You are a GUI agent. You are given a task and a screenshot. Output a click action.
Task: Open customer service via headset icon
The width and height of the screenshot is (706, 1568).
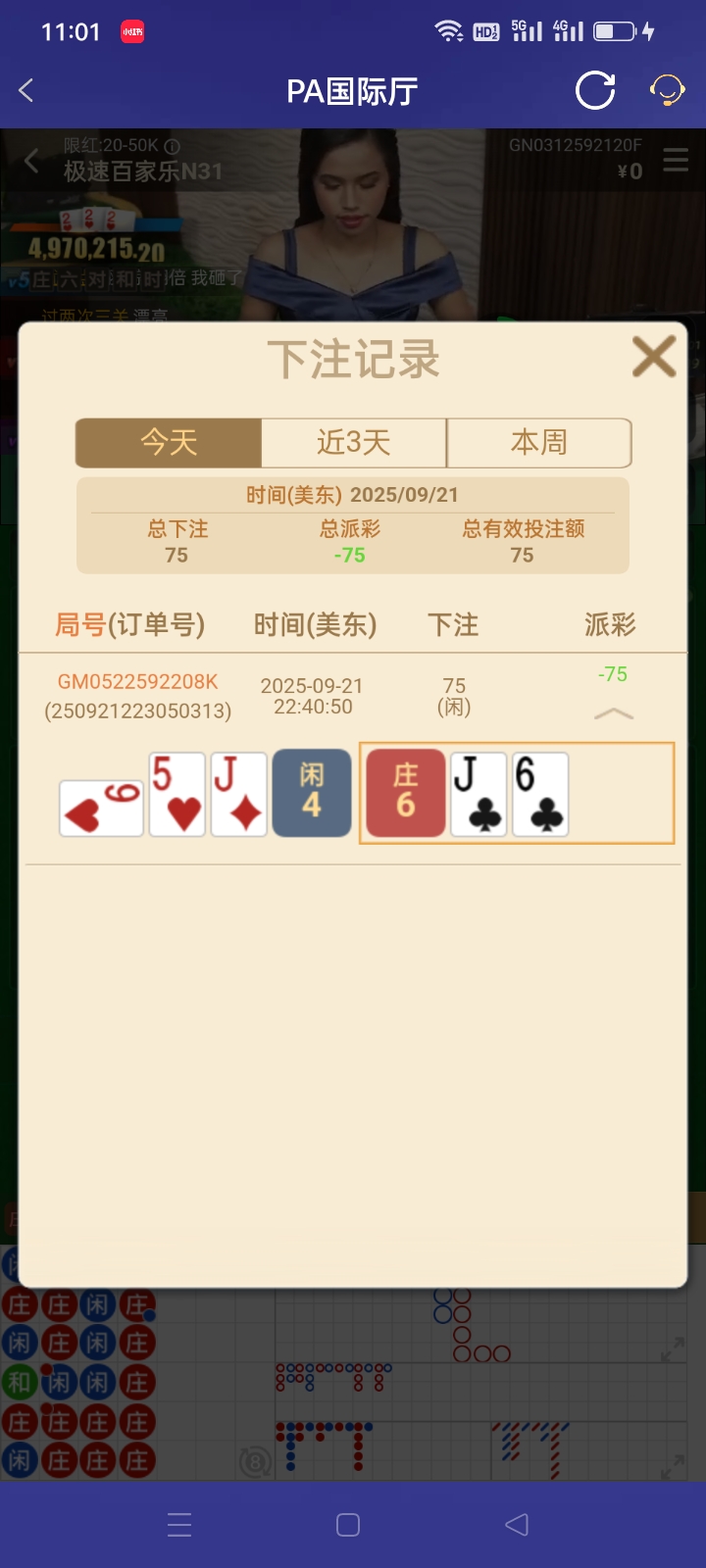pyautogui.click(x=667, y=89)
